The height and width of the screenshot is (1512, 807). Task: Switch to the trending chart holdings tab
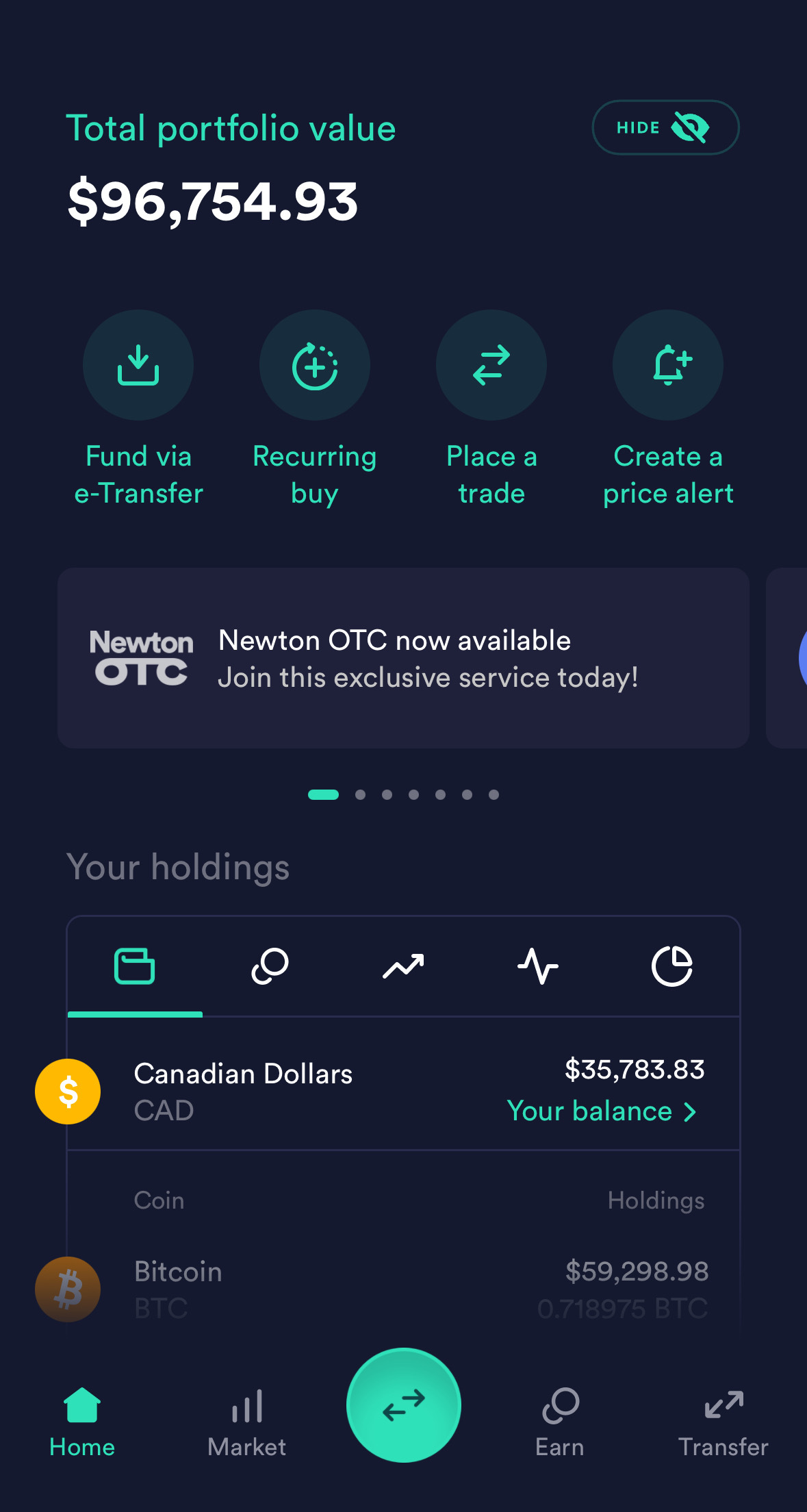[403, 966]
